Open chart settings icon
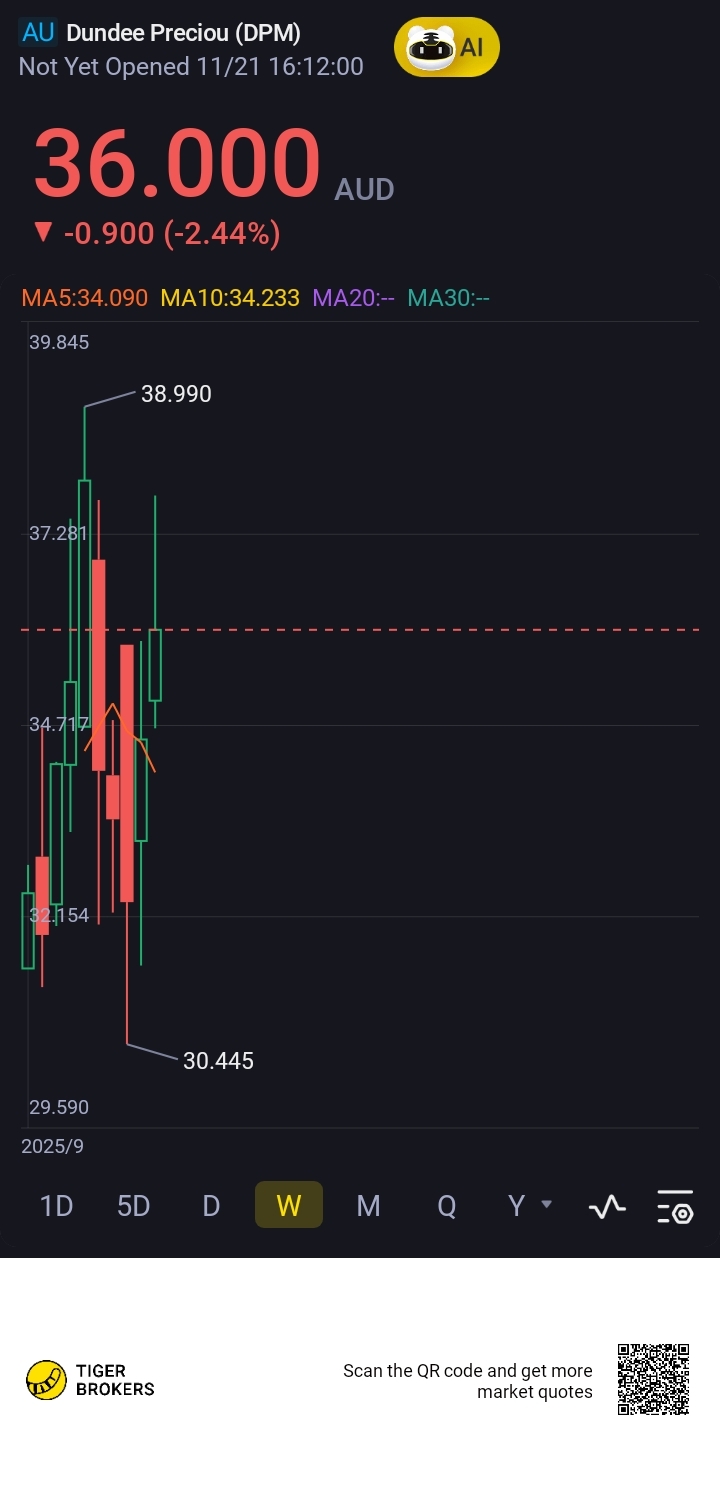 (x=675, y=1207)
